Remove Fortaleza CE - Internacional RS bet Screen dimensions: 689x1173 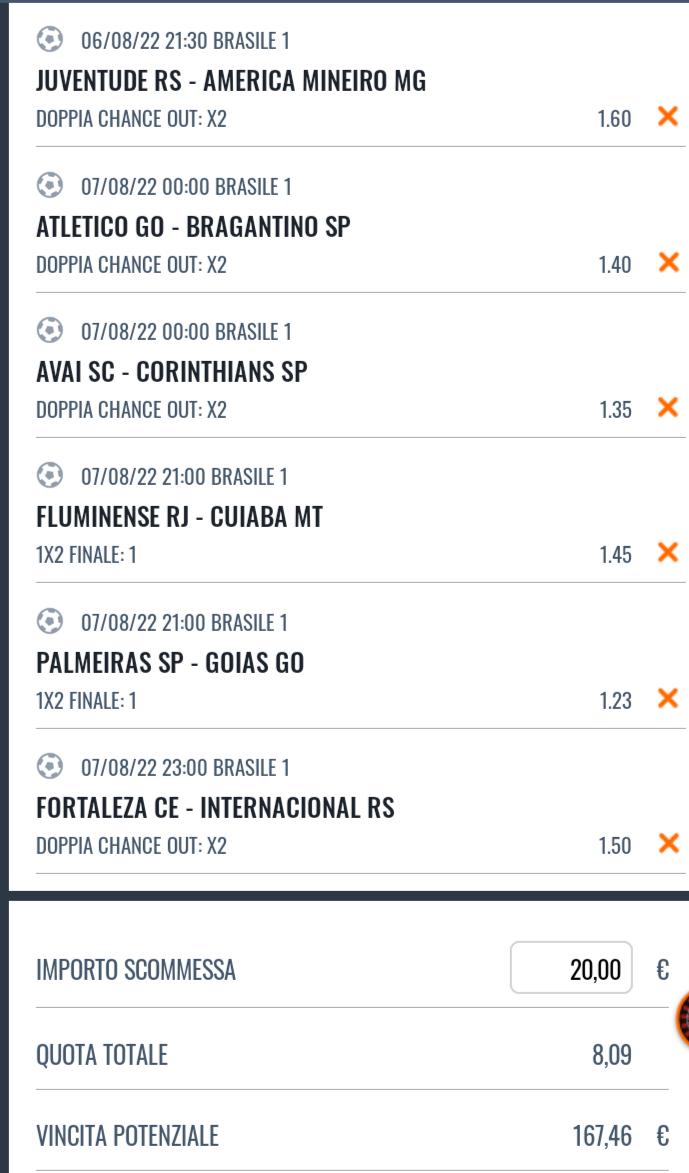click(x=667, y=844)
